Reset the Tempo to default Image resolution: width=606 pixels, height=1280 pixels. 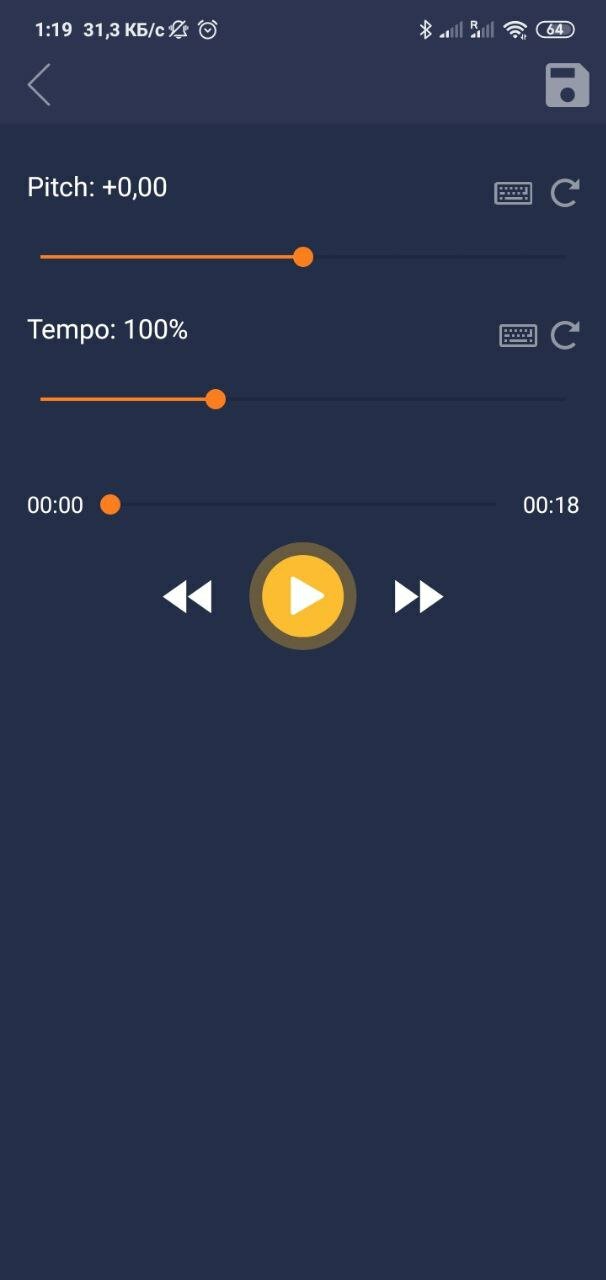565,335
